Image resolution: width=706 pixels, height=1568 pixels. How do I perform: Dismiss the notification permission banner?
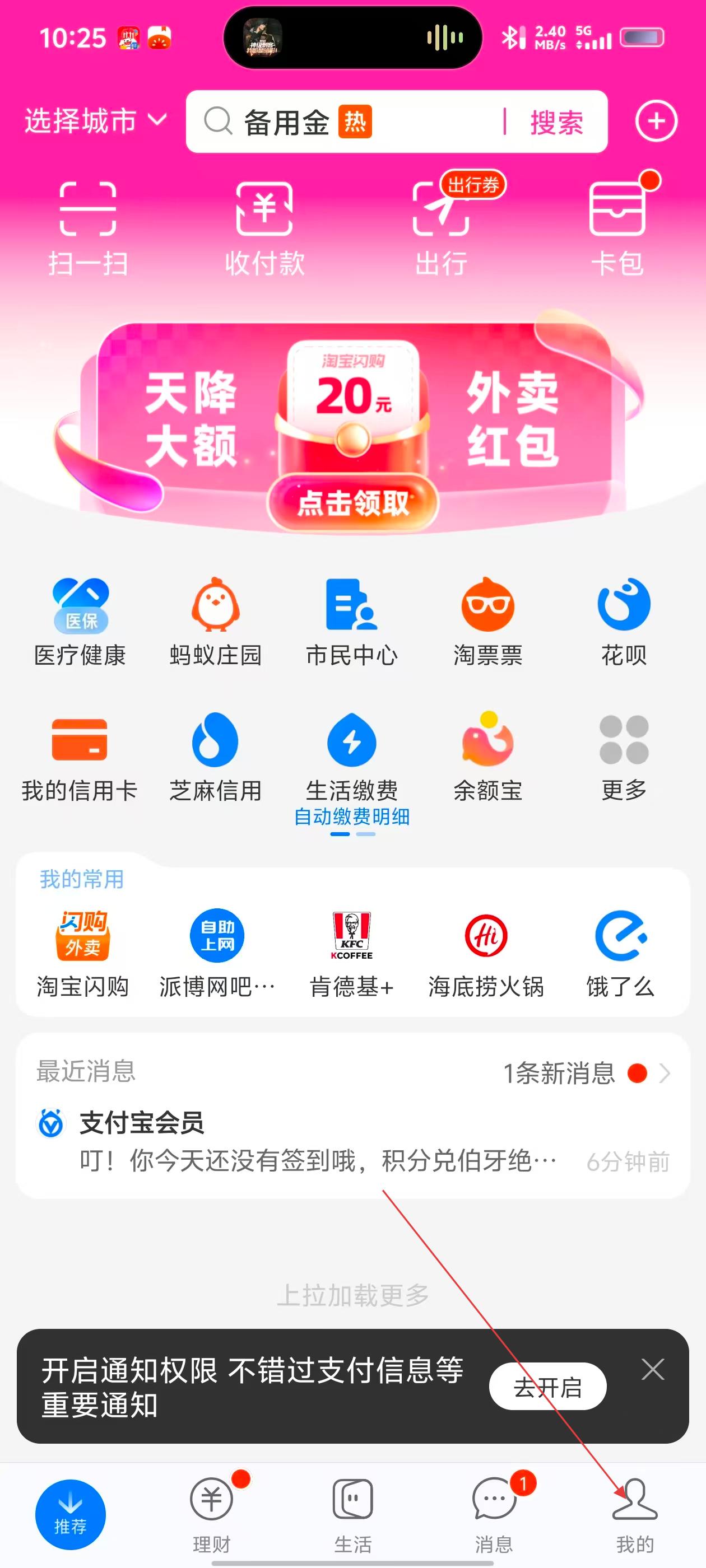point(652,1370)
